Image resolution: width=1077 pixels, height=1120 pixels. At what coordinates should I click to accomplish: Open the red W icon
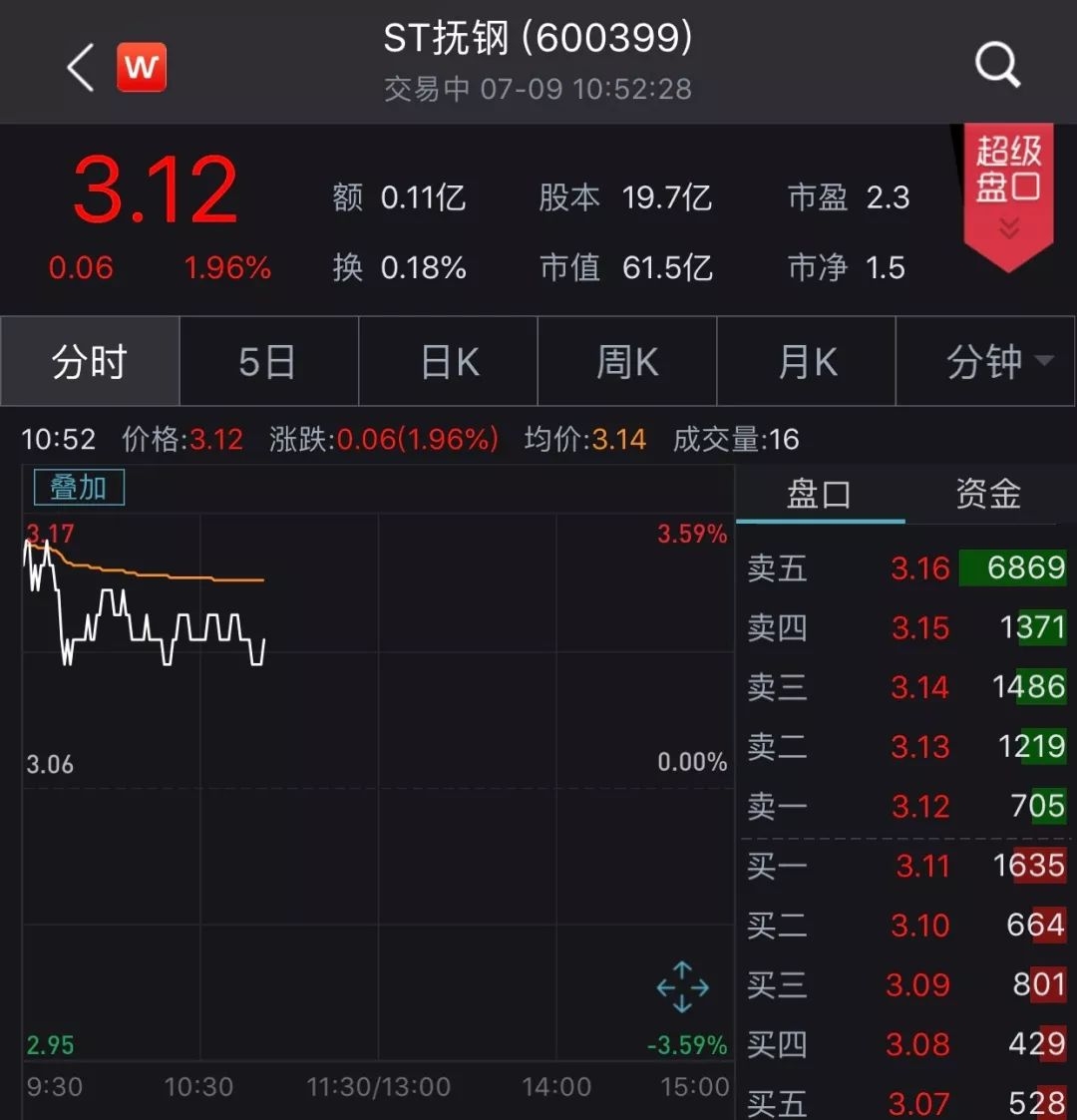pos(142,68)
